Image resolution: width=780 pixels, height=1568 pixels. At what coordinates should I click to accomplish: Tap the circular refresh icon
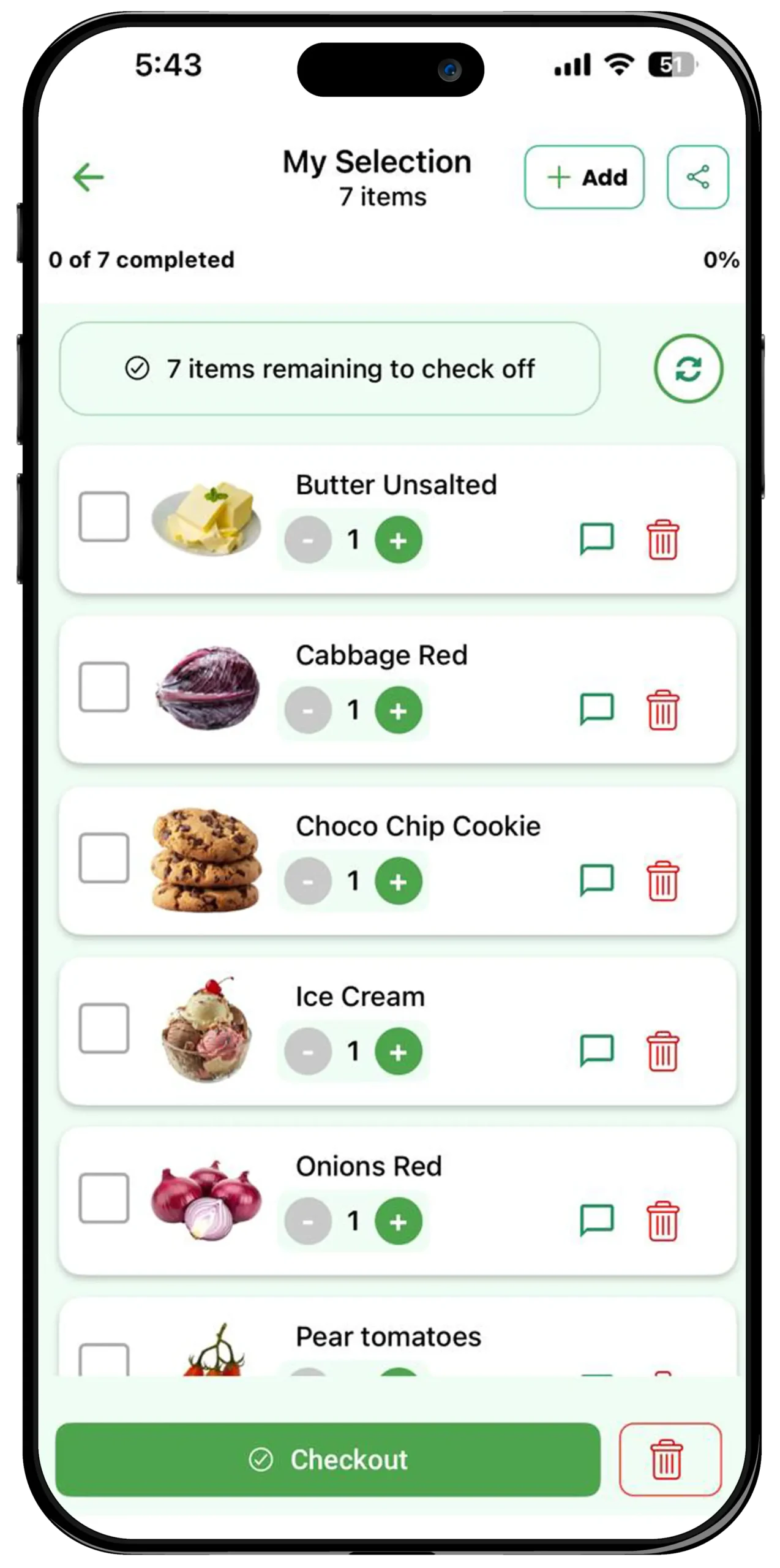coord(688,369)
